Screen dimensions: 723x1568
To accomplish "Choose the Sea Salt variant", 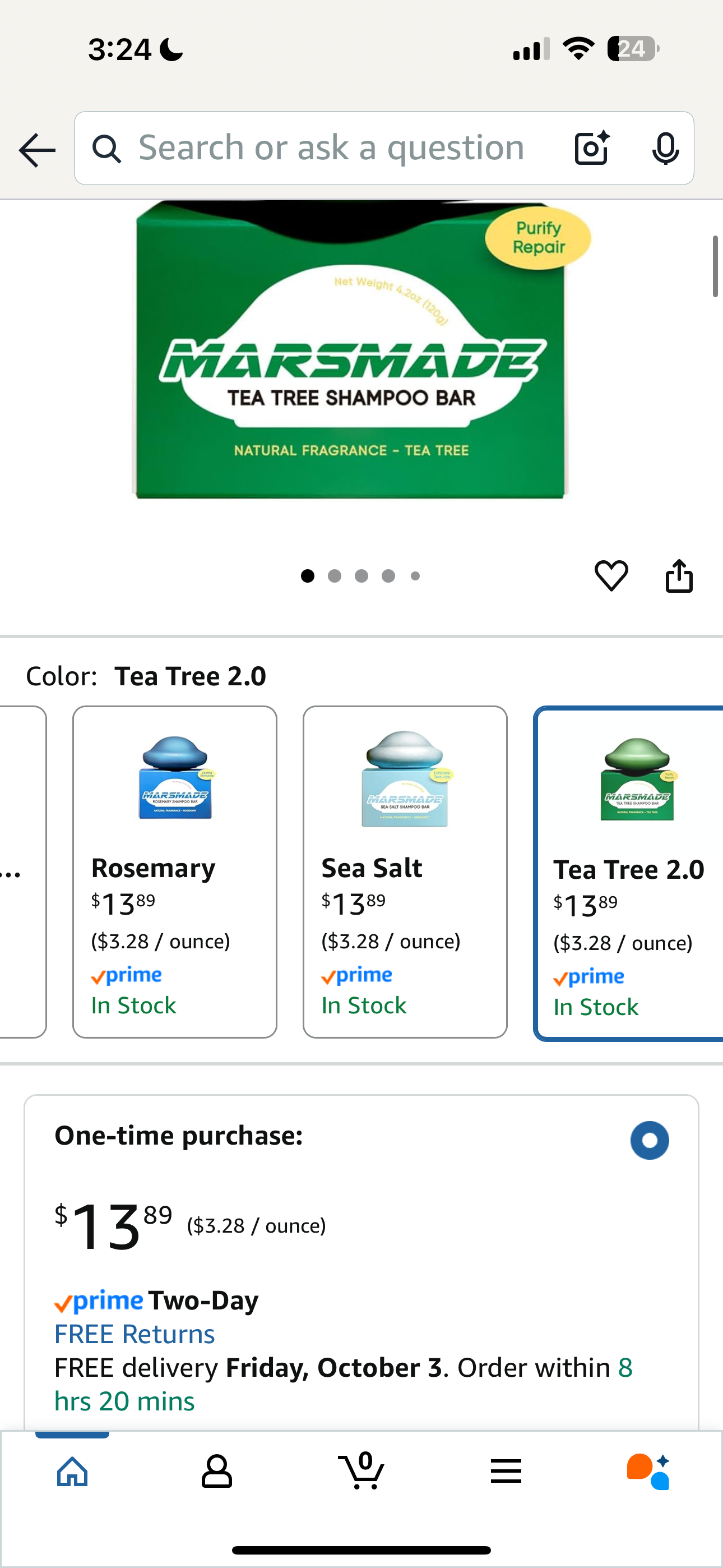I will coord(405,871).
